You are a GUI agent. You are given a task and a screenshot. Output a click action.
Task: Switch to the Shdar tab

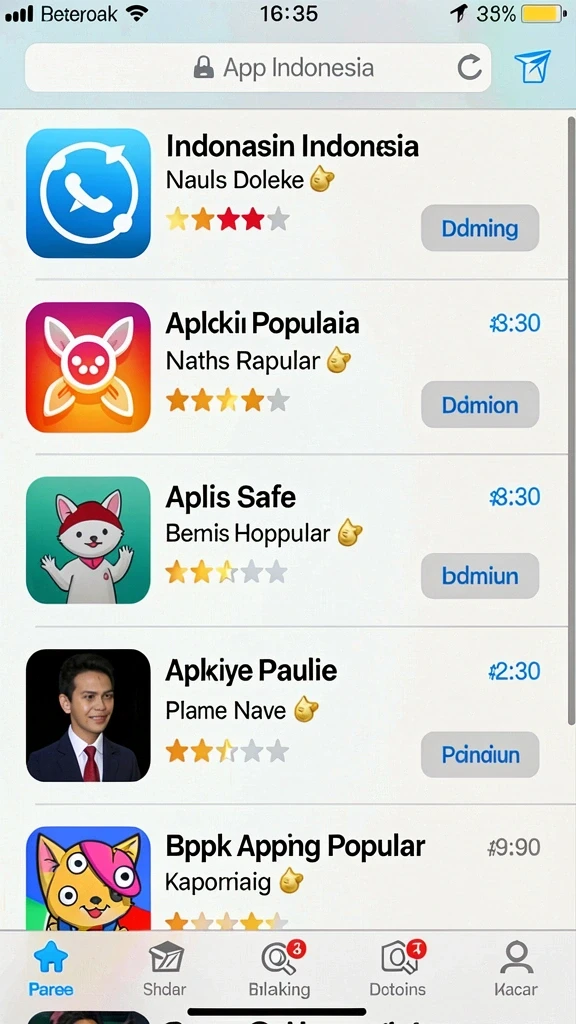pos(165,969)
